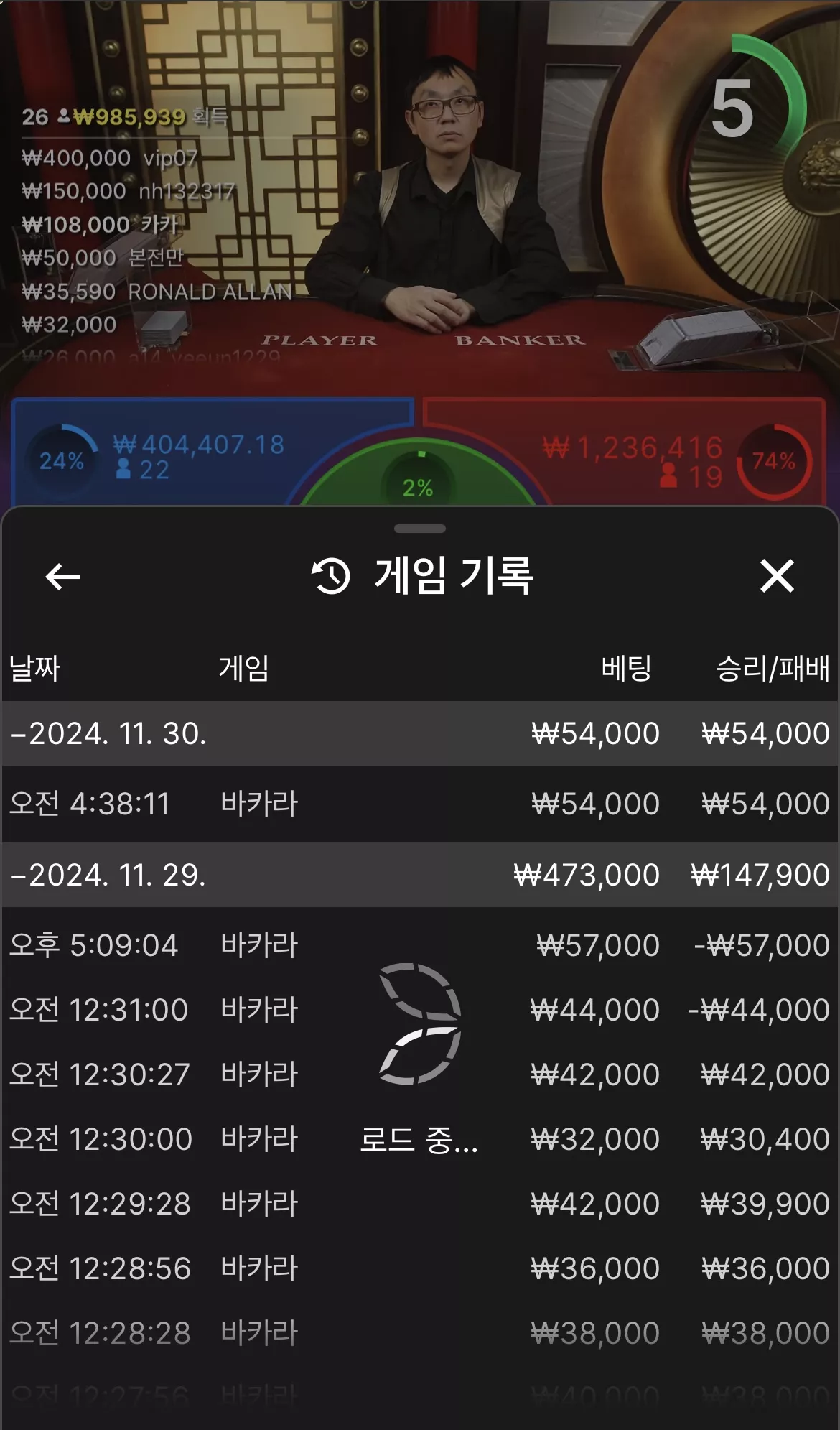The image size is (840, 1430).
Task: Bet on the green Tie area
Action: tap(418, 478)
